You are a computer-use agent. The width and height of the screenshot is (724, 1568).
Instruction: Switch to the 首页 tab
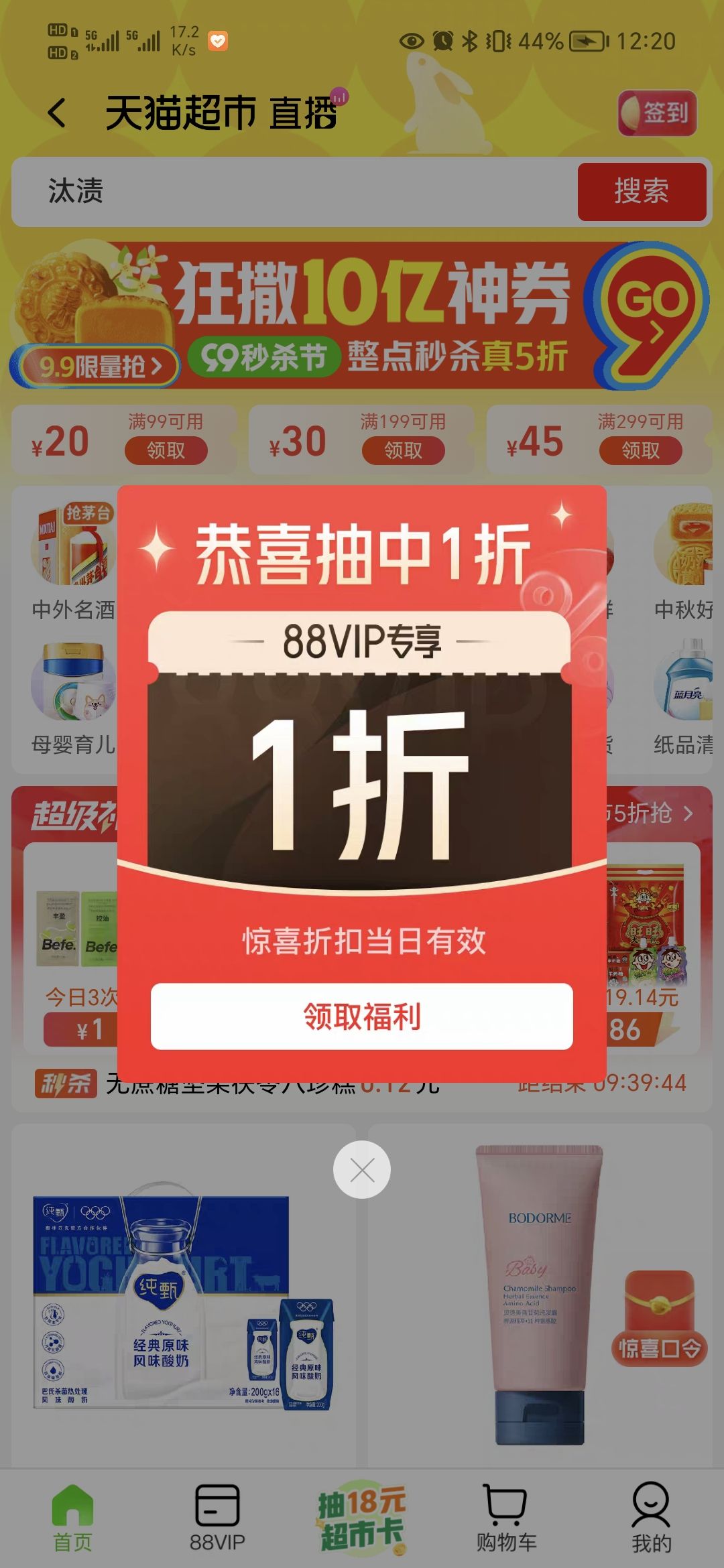pos(72,1518)
